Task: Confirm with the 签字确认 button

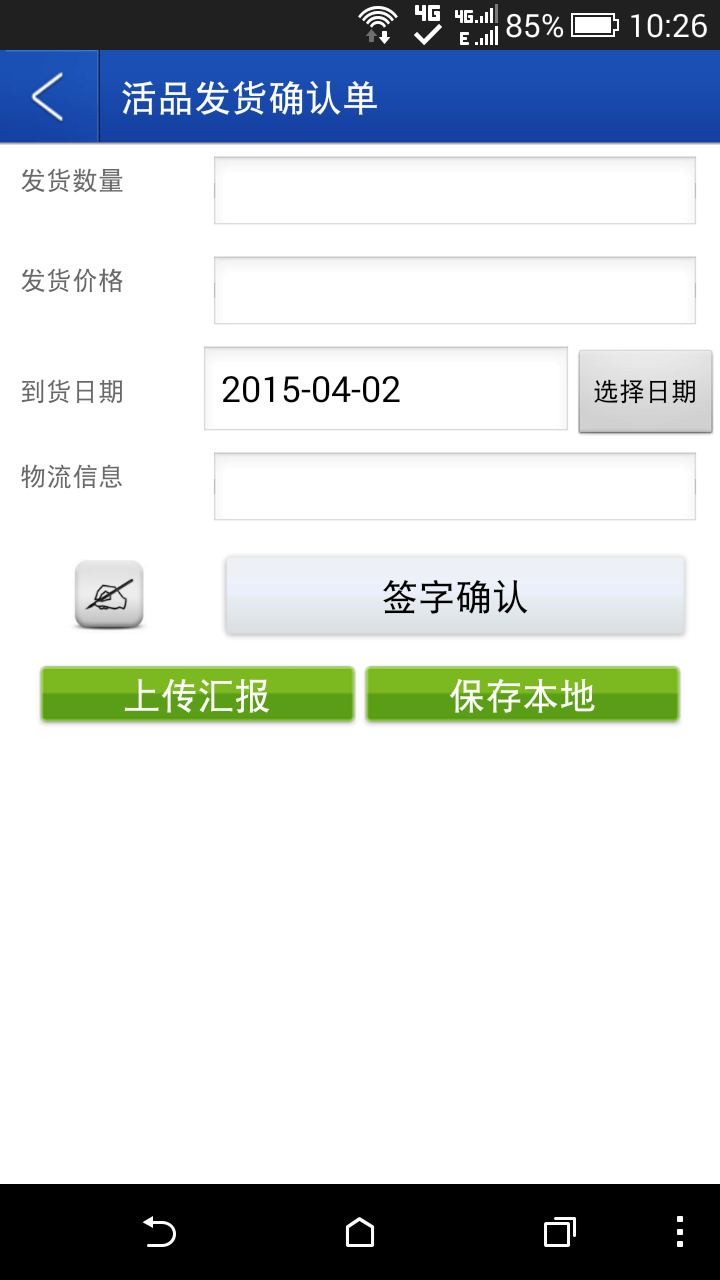Action: [x=455, y=596]
